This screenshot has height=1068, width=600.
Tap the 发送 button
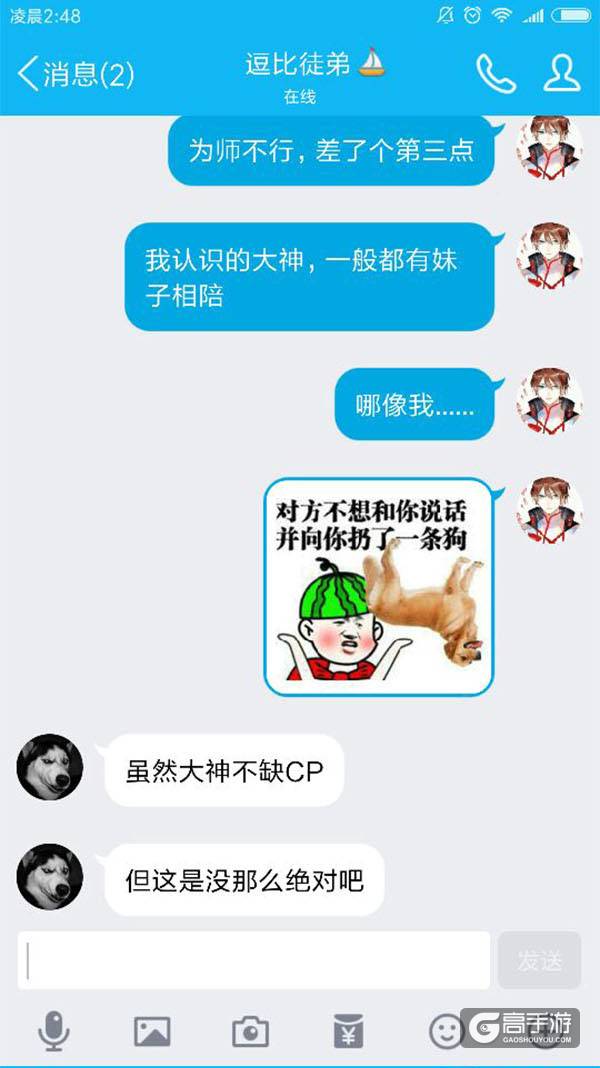pos(539,961)
